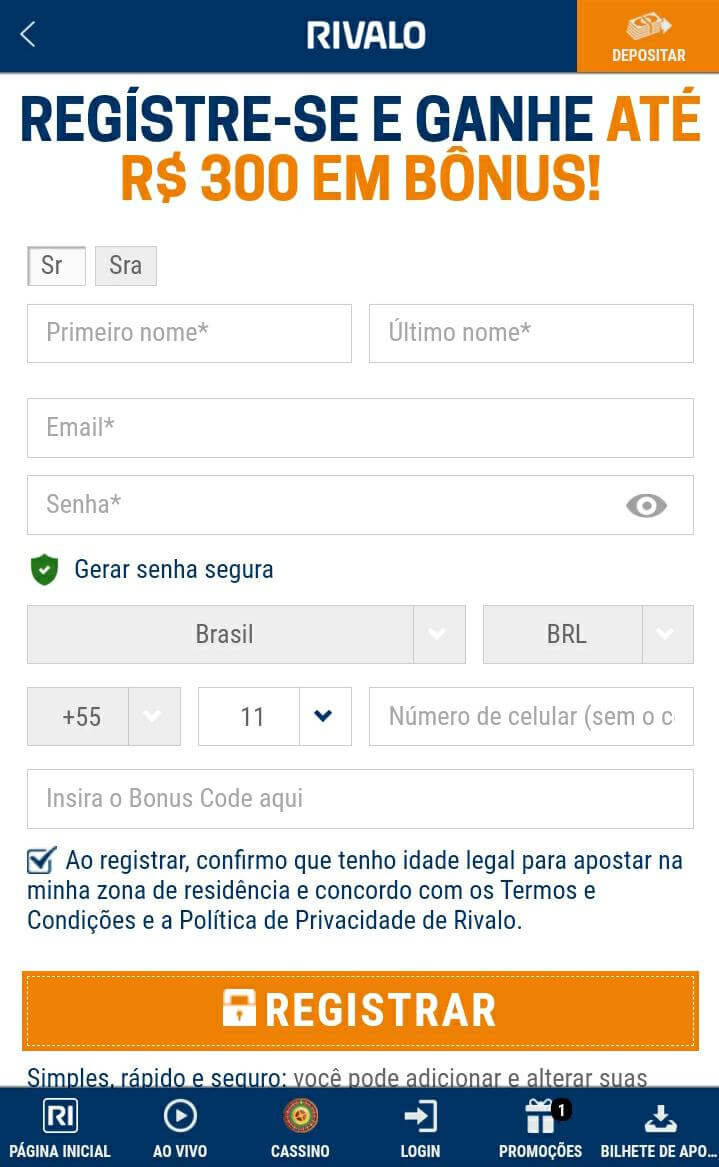Image resolution: width=719 pixels, height=1167 pixels.
Task: Tap the orange Registrar button
Action: [x=360, y=1011]
